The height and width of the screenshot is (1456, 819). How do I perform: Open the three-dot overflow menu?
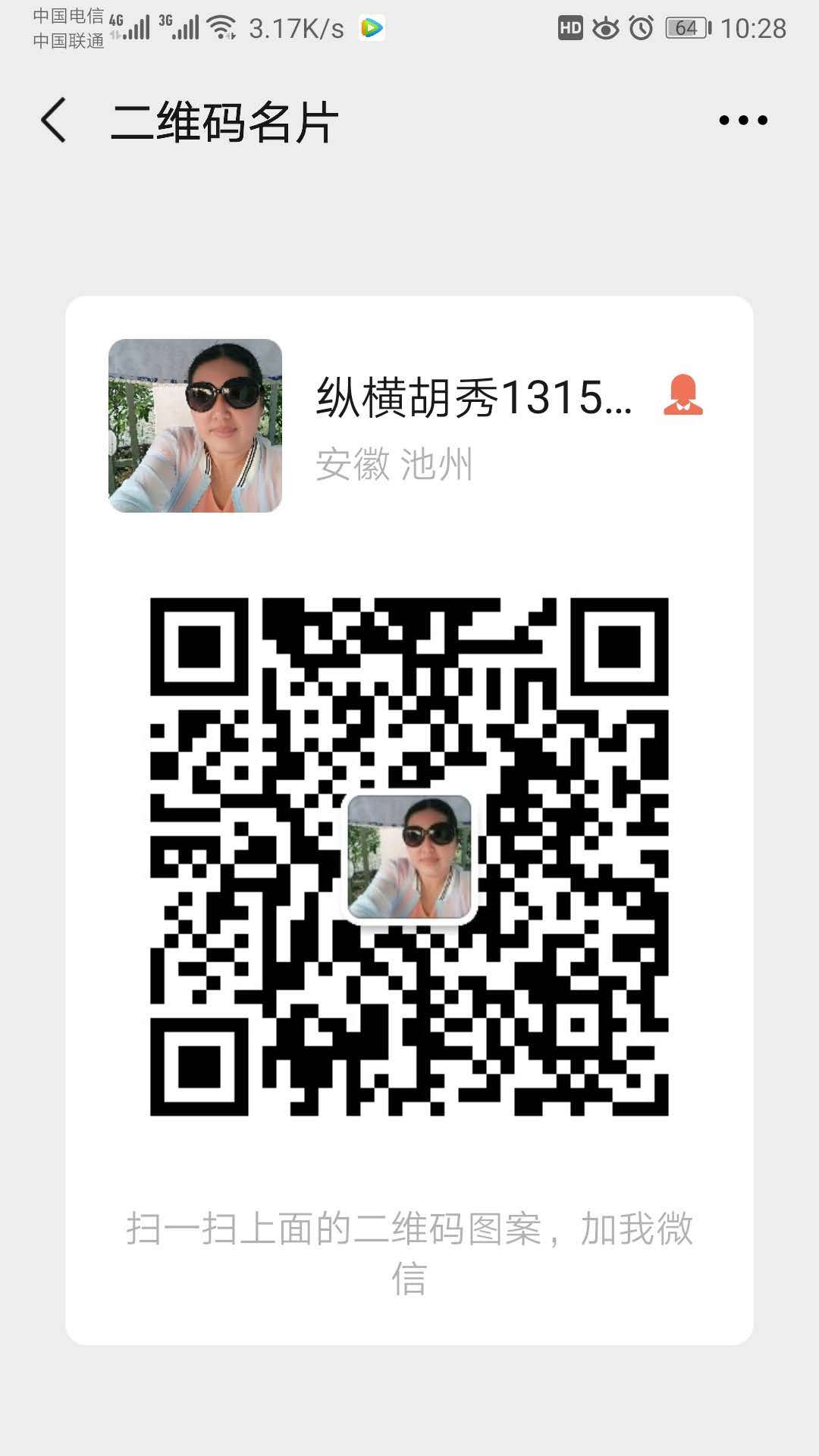coord(742,121)
